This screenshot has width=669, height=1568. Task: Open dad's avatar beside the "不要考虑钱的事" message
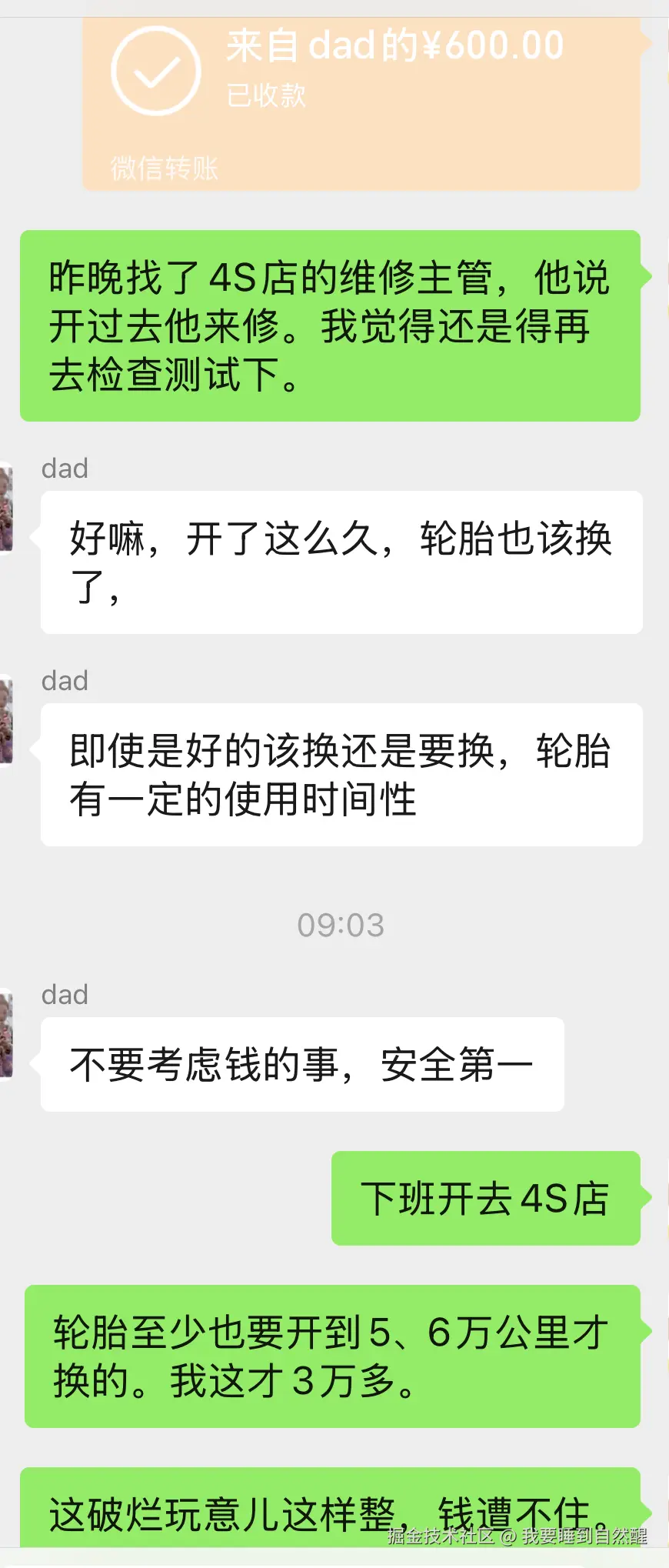(x=6, y=1034)
